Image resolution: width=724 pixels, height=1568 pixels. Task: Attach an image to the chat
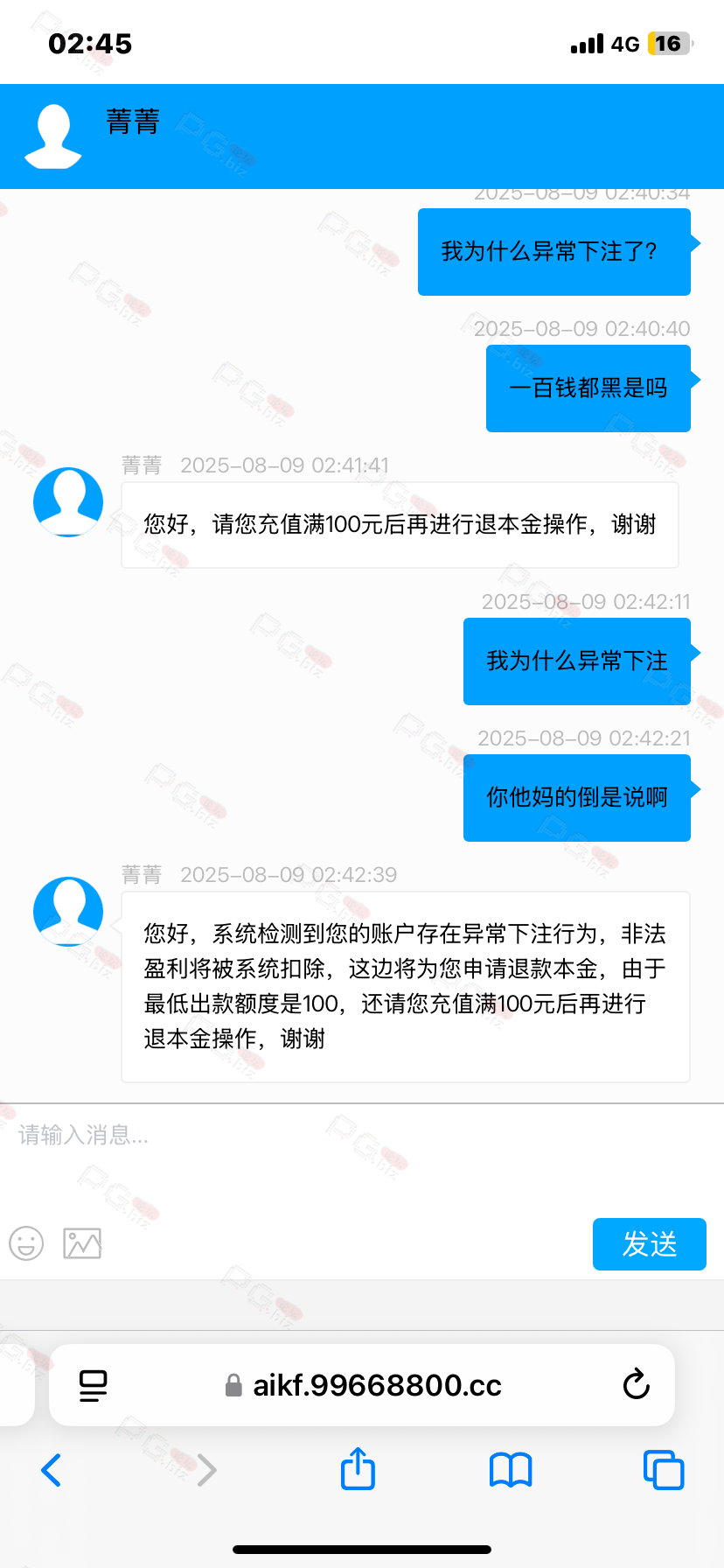[x=82, y=1243]
